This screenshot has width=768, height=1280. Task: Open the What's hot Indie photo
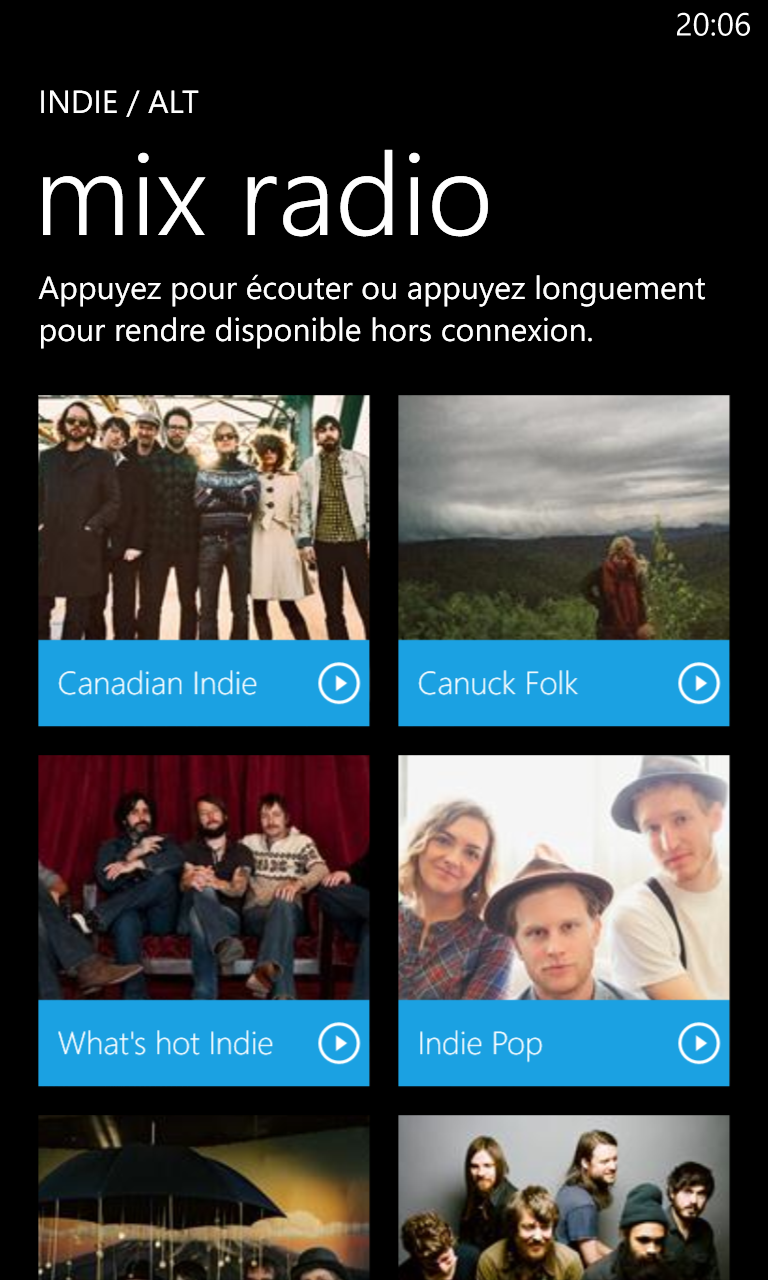point(203,877)
